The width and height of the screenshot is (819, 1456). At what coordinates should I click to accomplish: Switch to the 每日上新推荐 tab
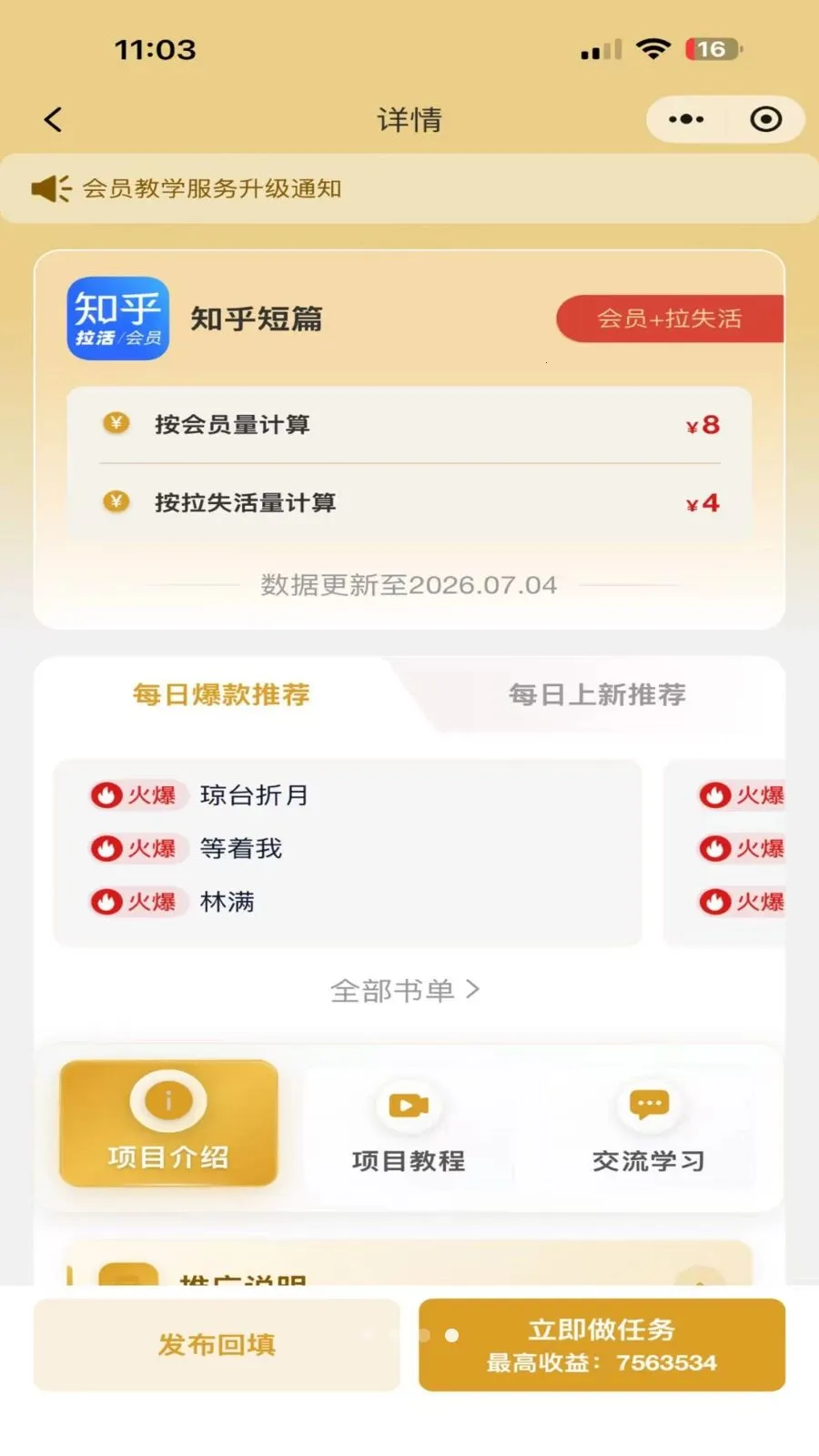pos(597,694)
